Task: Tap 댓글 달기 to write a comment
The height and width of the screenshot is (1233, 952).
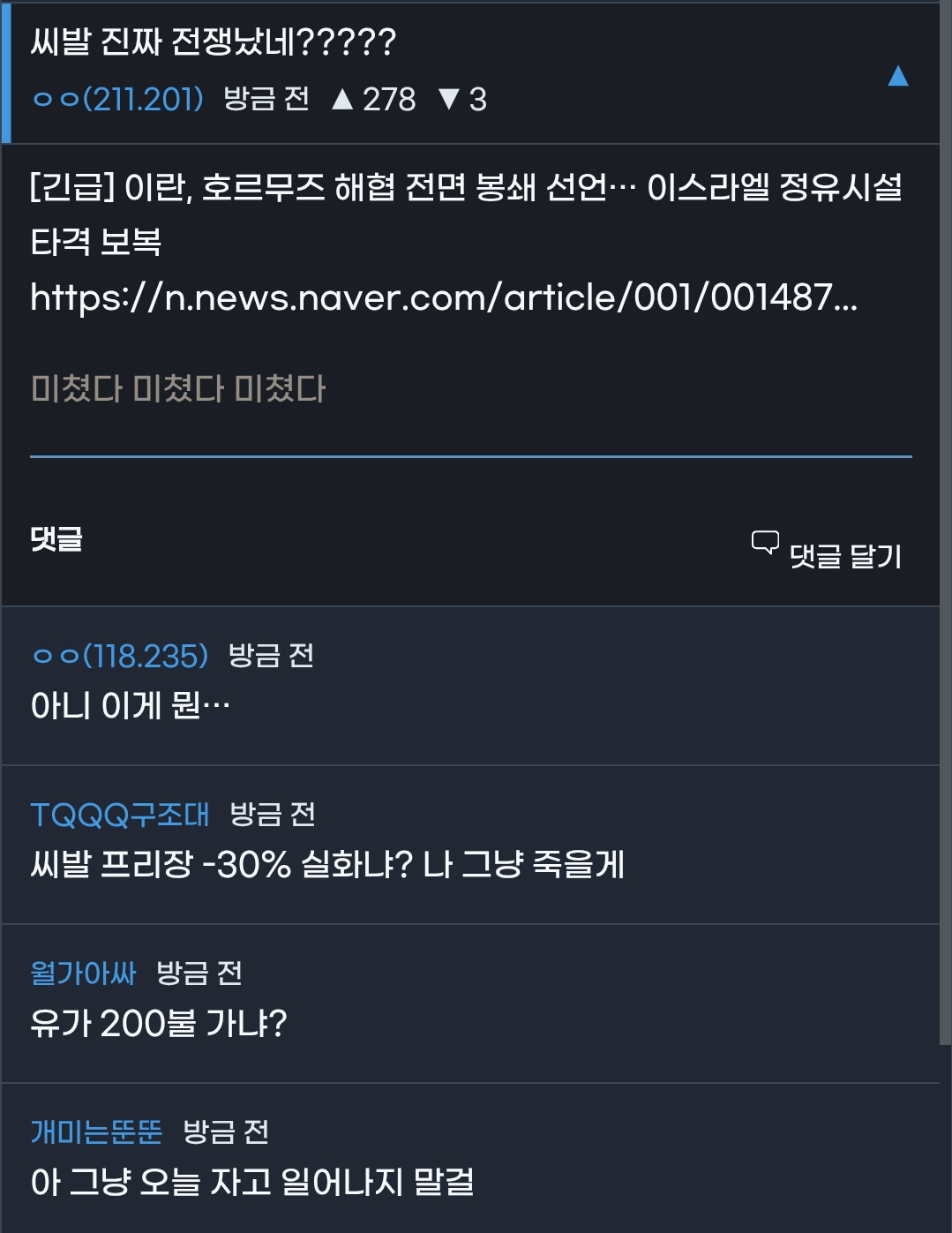Action: (x=827, y=553)
